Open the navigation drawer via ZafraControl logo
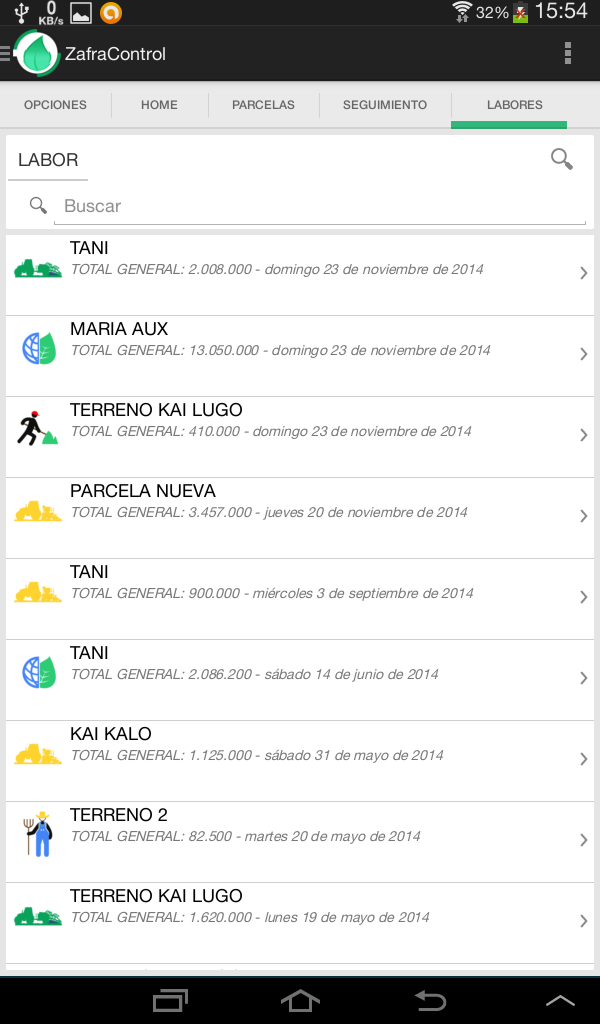Viewport: 600px width, 1024px height. (37, 54)
